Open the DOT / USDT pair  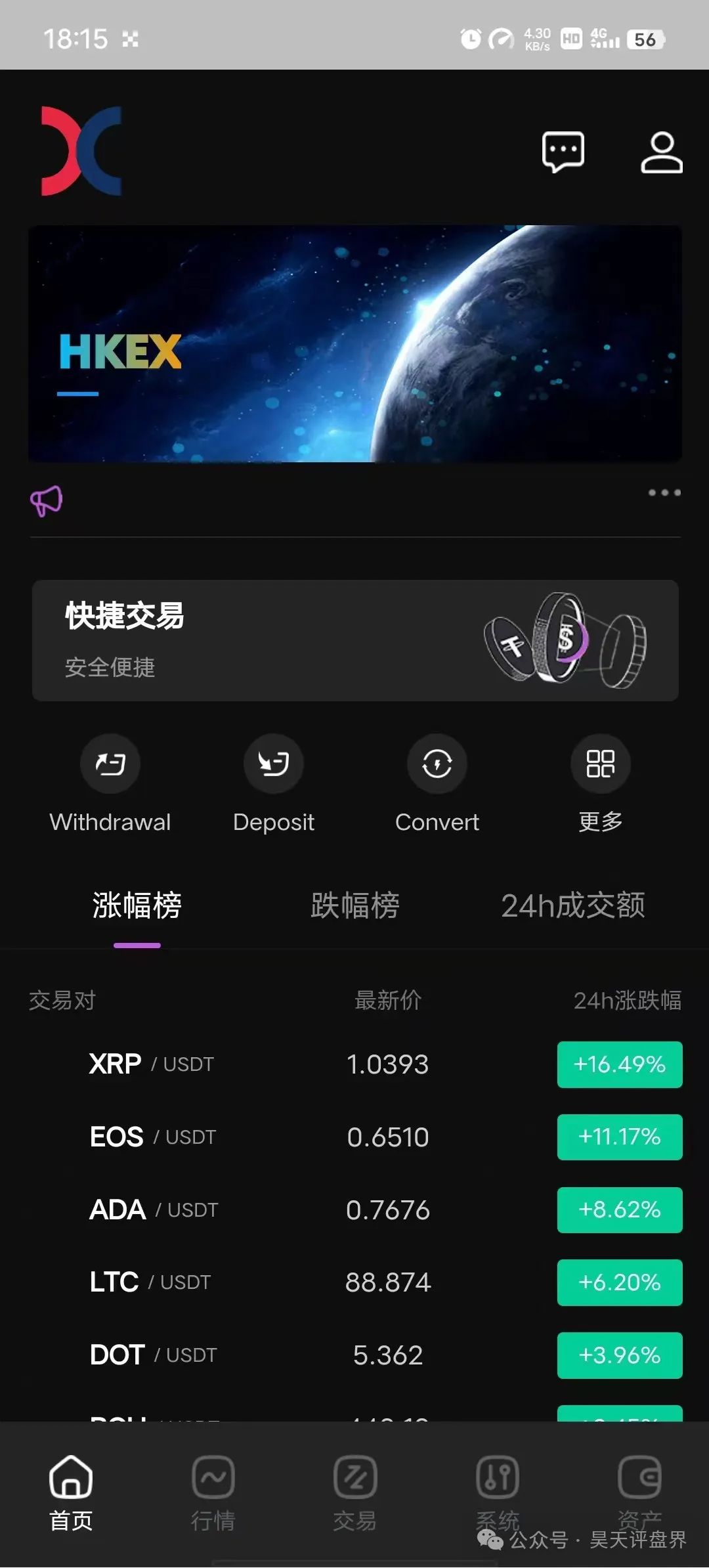coord(354,1355)
